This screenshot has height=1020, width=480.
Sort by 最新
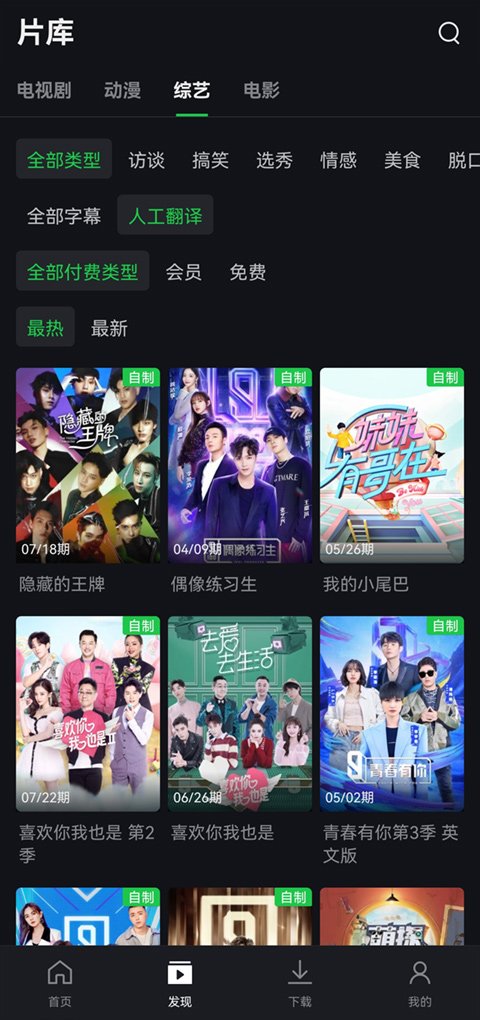click(x=109, y=328)
